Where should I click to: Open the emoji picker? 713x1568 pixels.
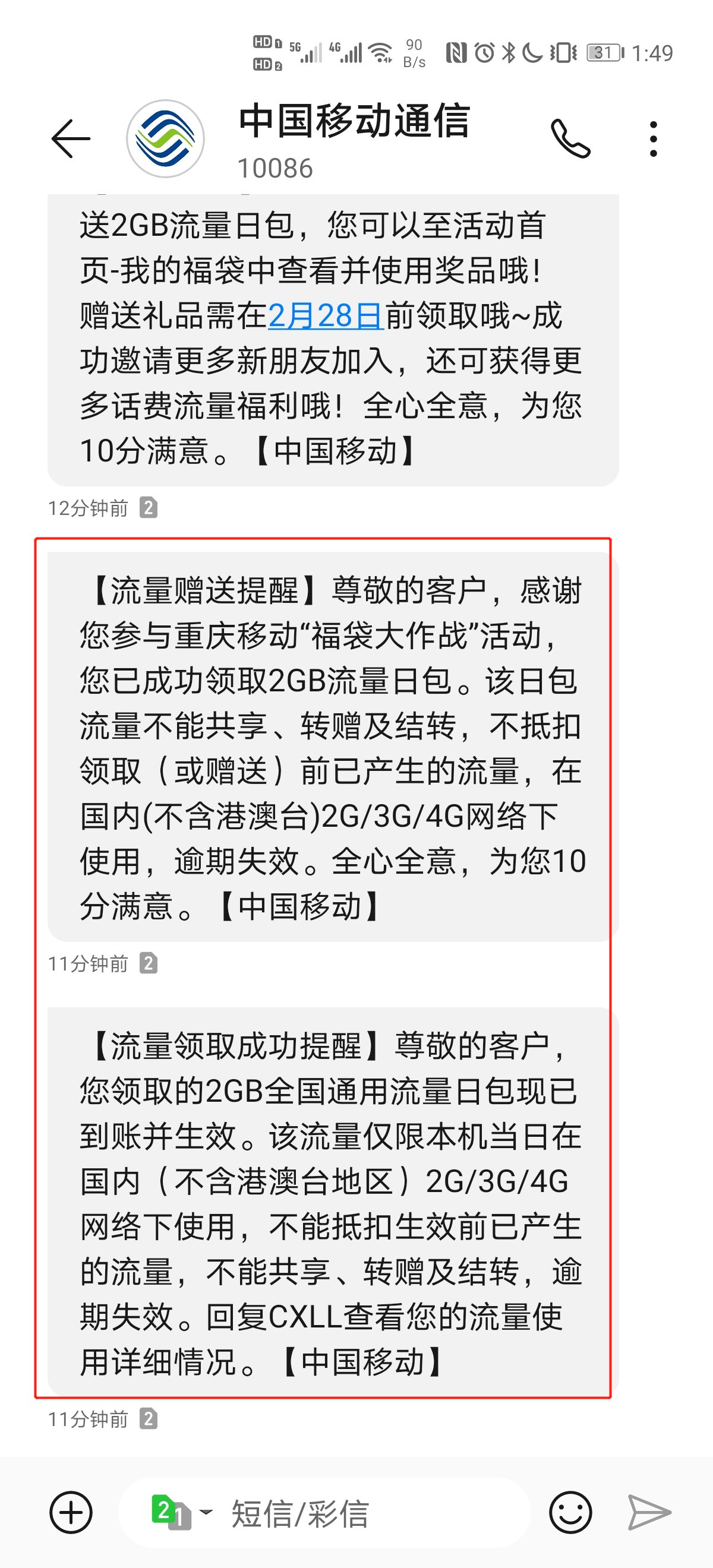[x=570, y=1513]
